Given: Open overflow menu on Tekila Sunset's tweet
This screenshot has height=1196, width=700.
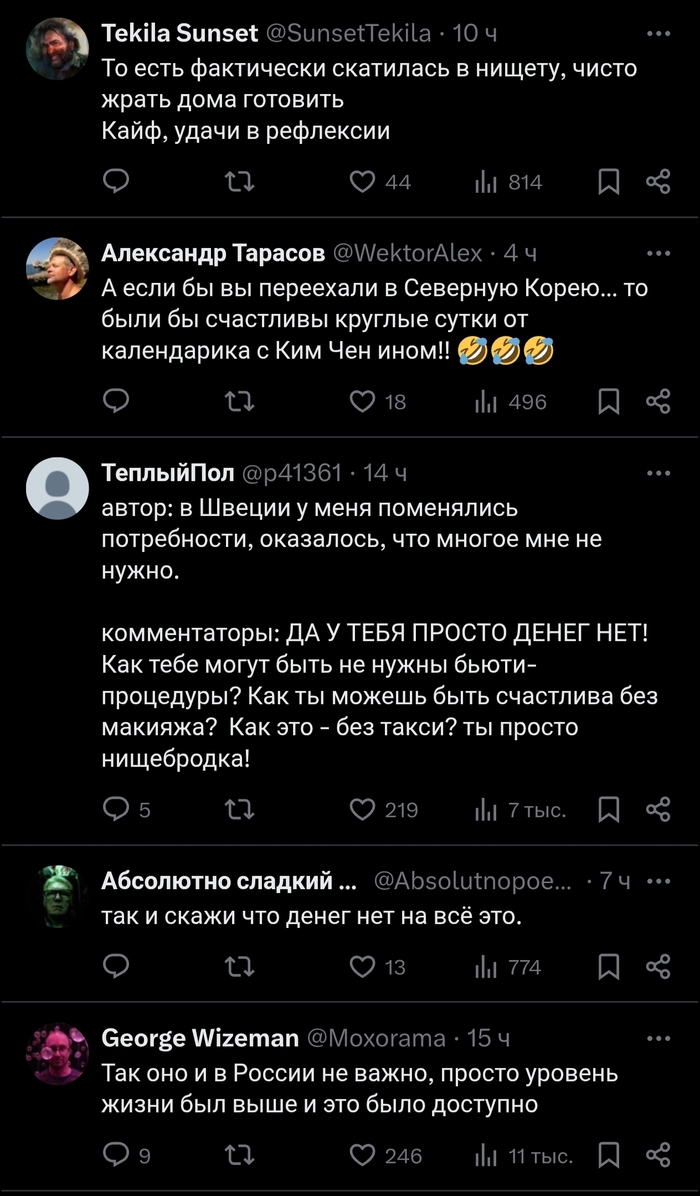Looking at the screenshot, I should [x=658, y=34].
